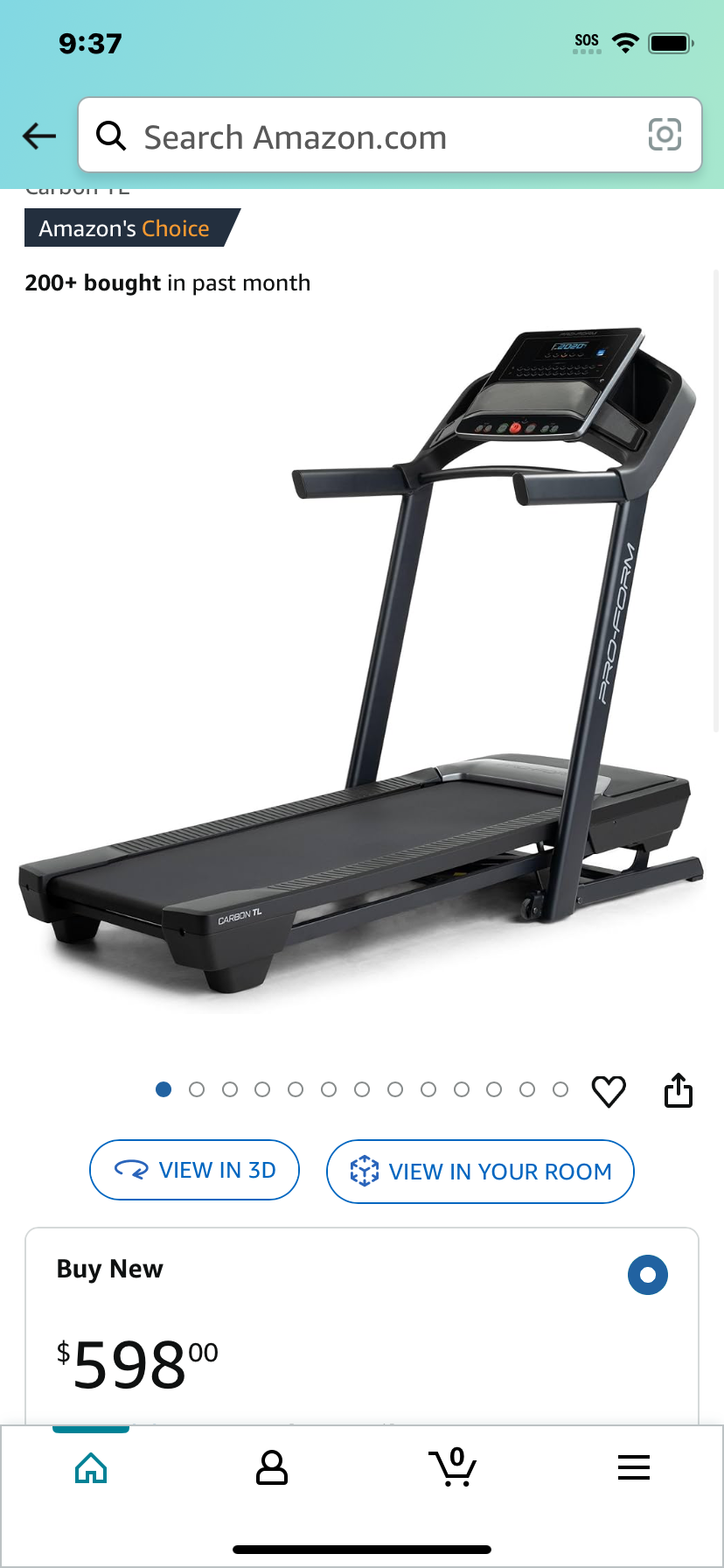Open the camera lens search icon
The width and height of the screenshot is (724, 1568).
click(x=665, y=135)
